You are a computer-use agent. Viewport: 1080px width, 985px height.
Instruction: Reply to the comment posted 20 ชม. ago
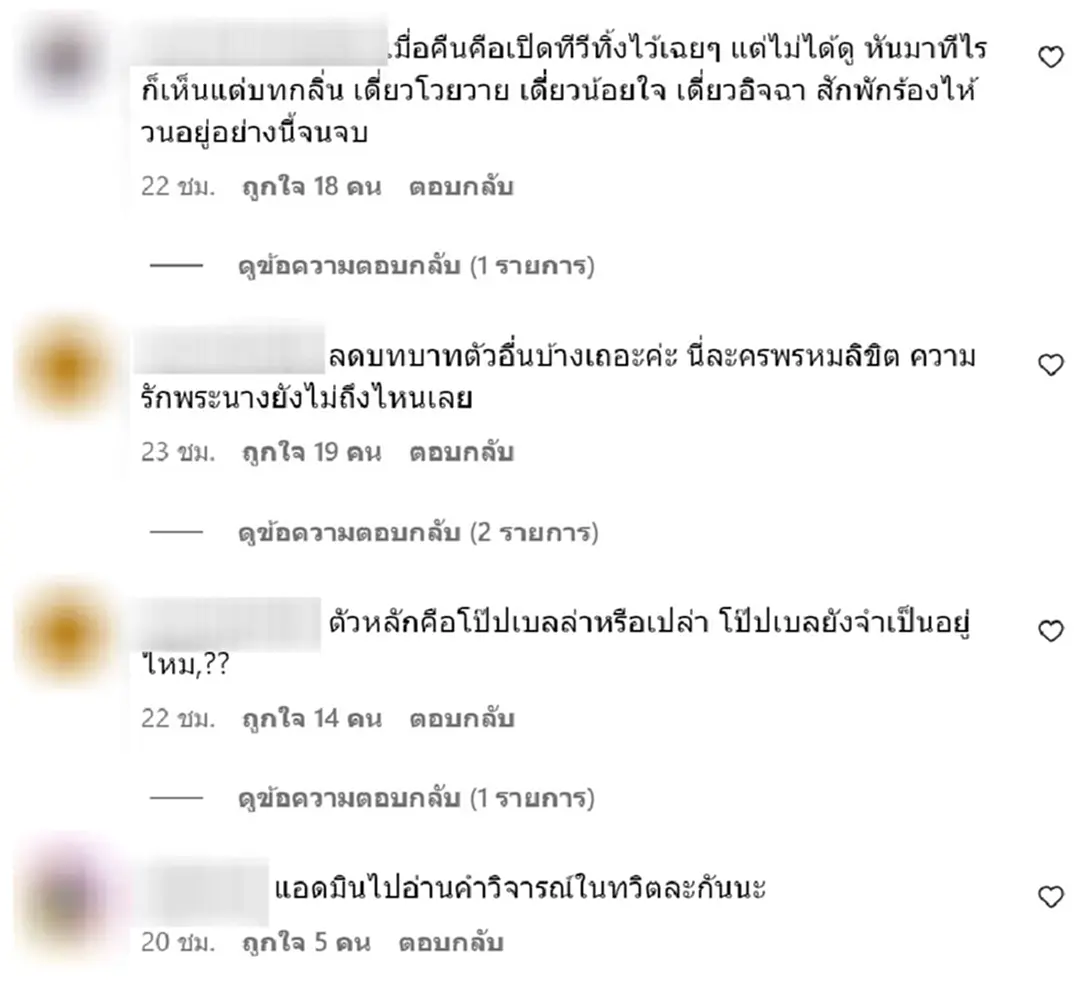tap(451, 942)
